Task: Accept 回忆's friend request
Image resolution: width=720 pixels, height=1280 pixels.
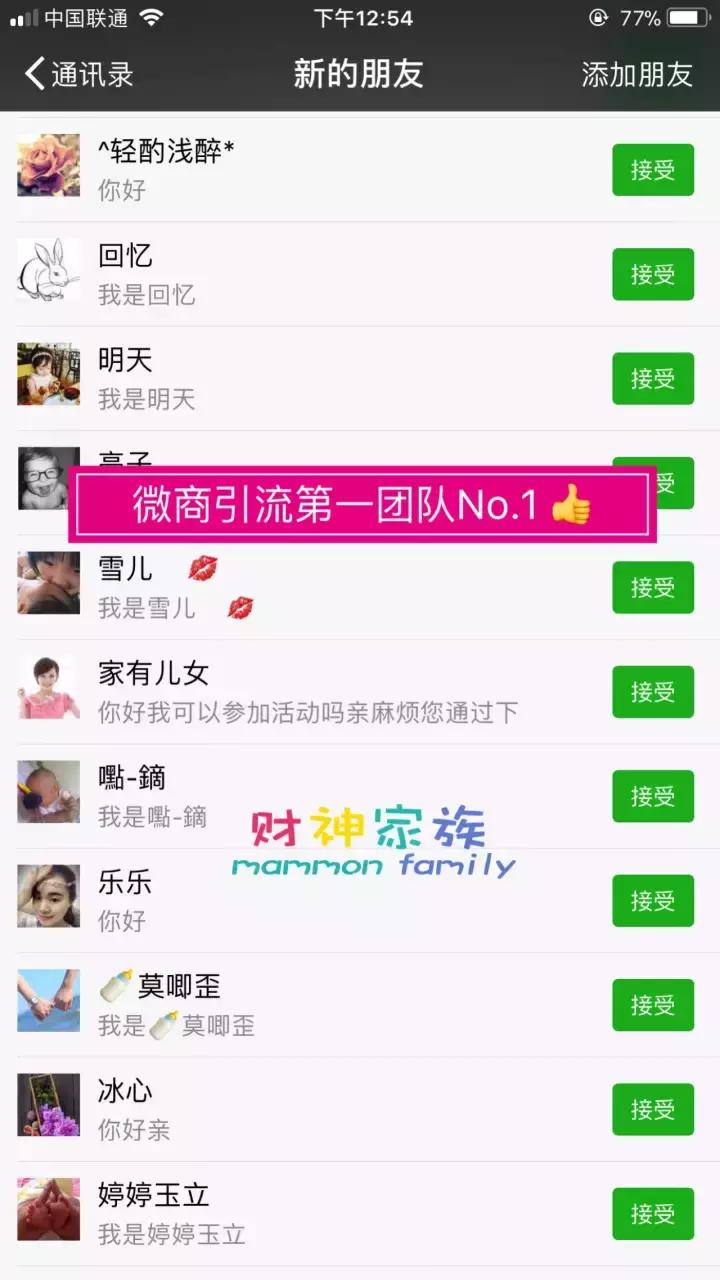Action: pos(652,274)
